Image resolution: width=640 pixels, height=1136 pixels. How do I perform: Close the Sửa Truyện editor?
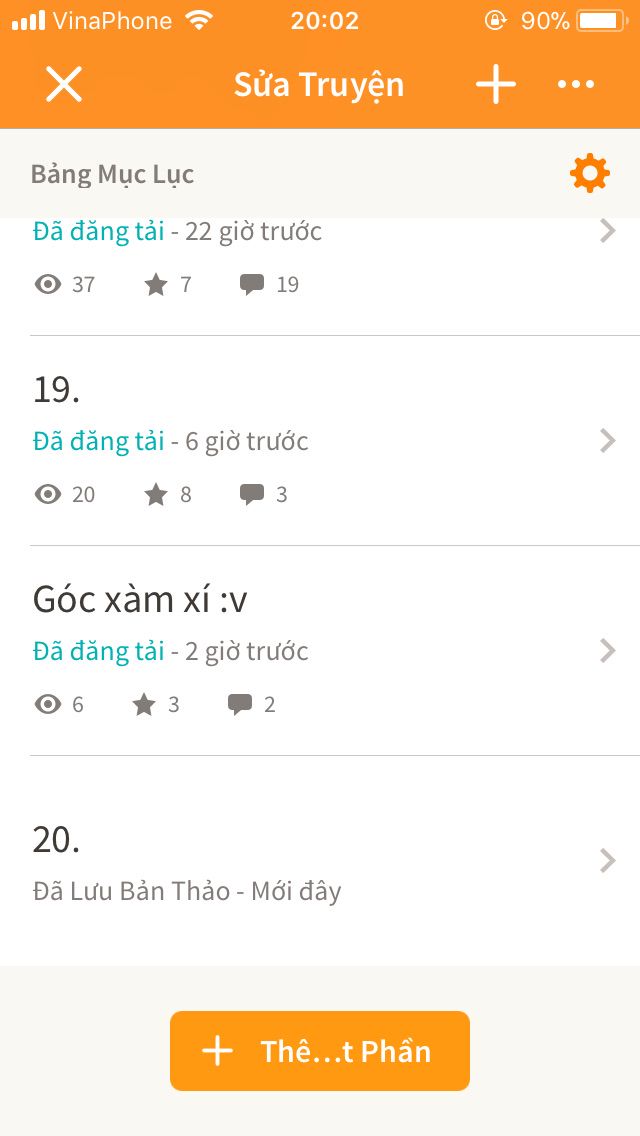[x=64, y=84]
